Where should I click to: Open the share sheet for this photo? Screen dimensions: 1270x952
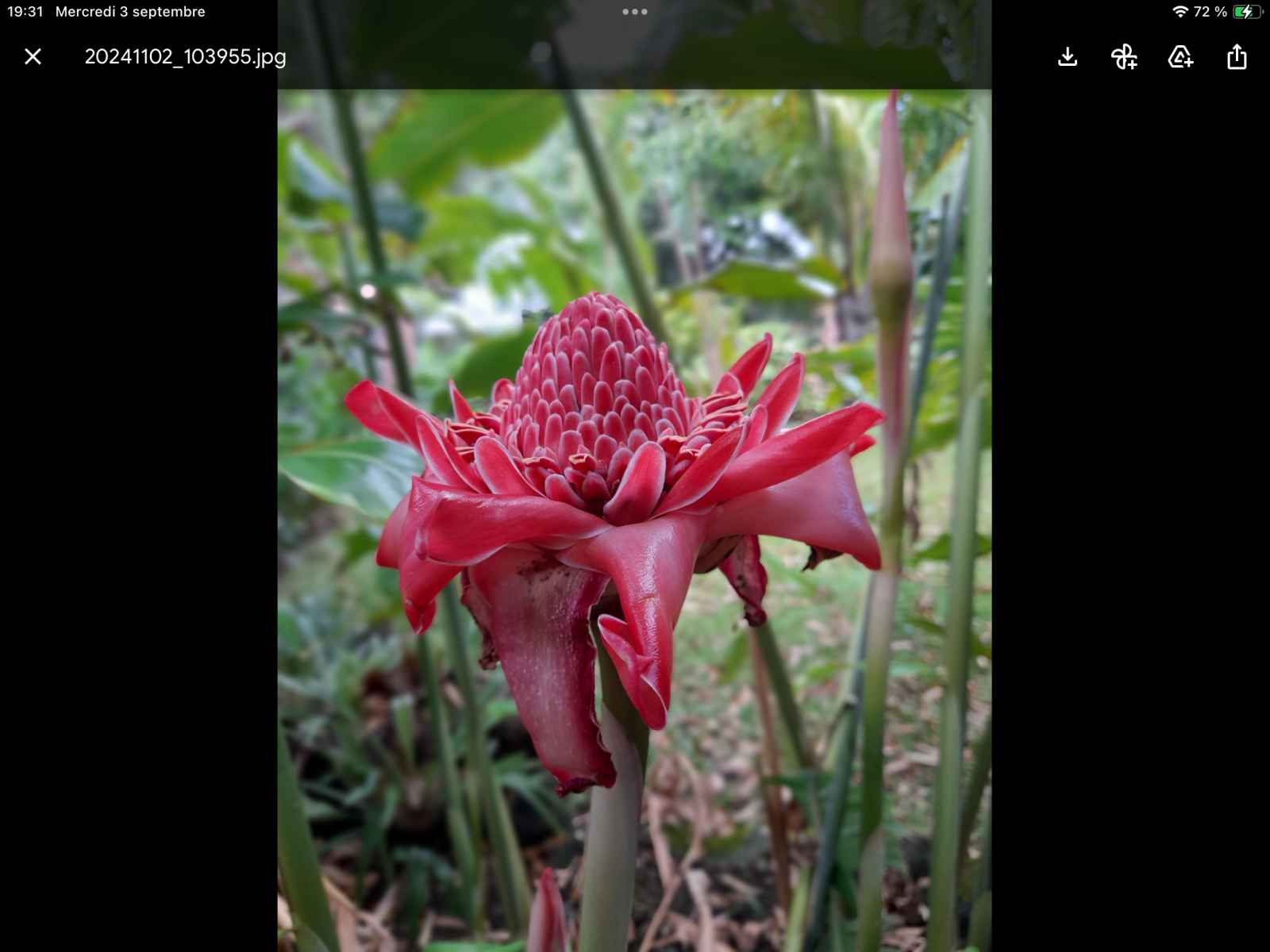pos(1237,56)
